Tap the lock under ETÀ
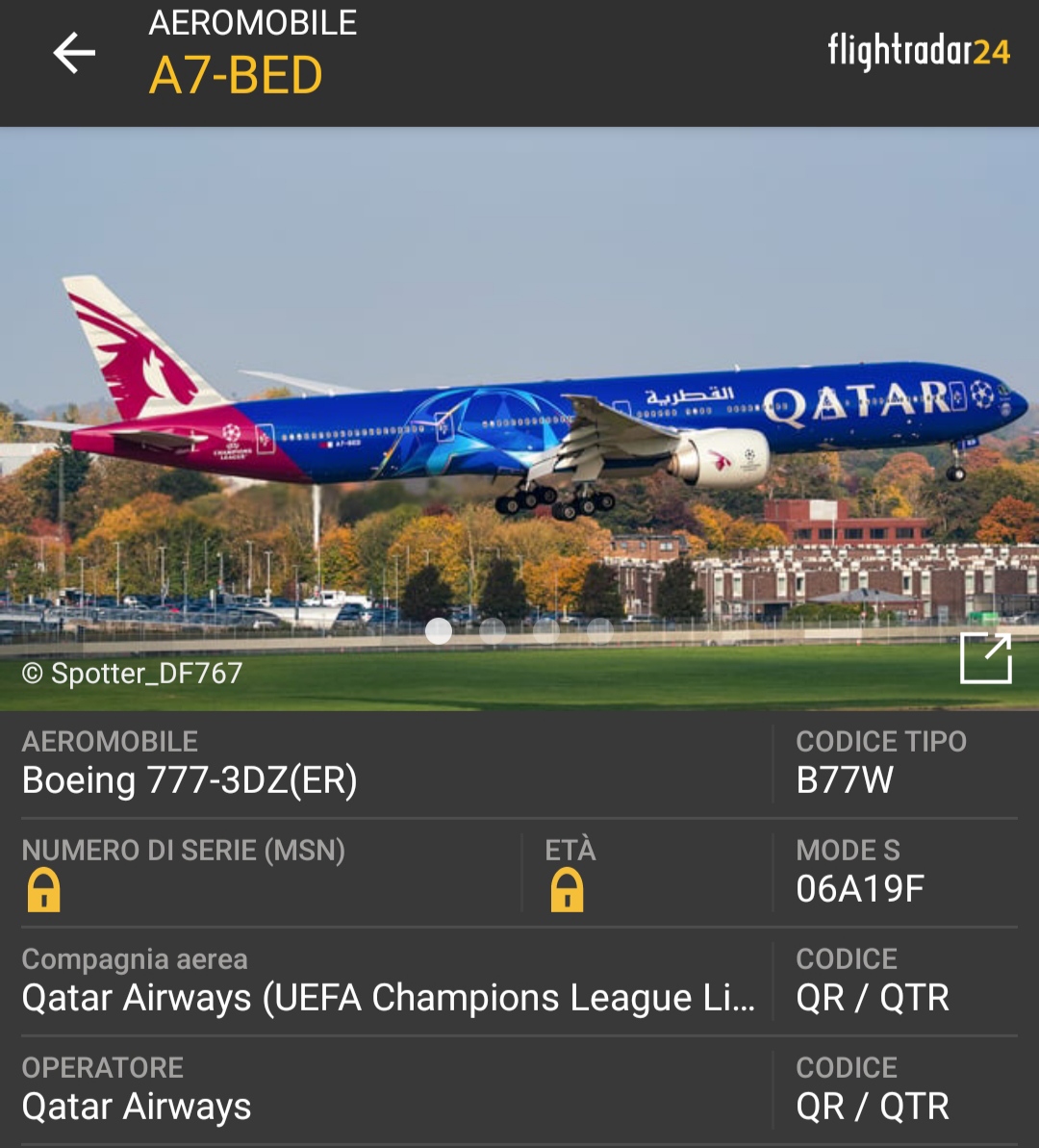 click(567, 890)
